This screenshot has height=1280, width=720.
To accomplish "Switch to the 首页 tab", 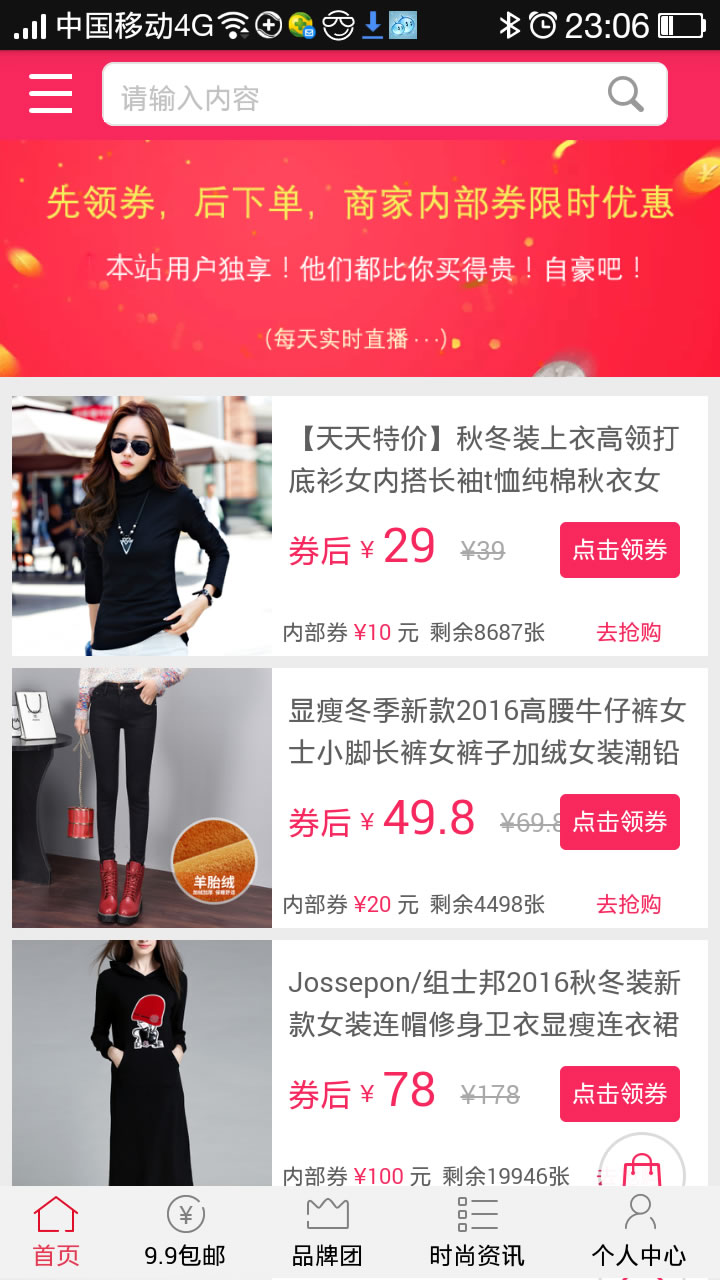I will 56,1232.
